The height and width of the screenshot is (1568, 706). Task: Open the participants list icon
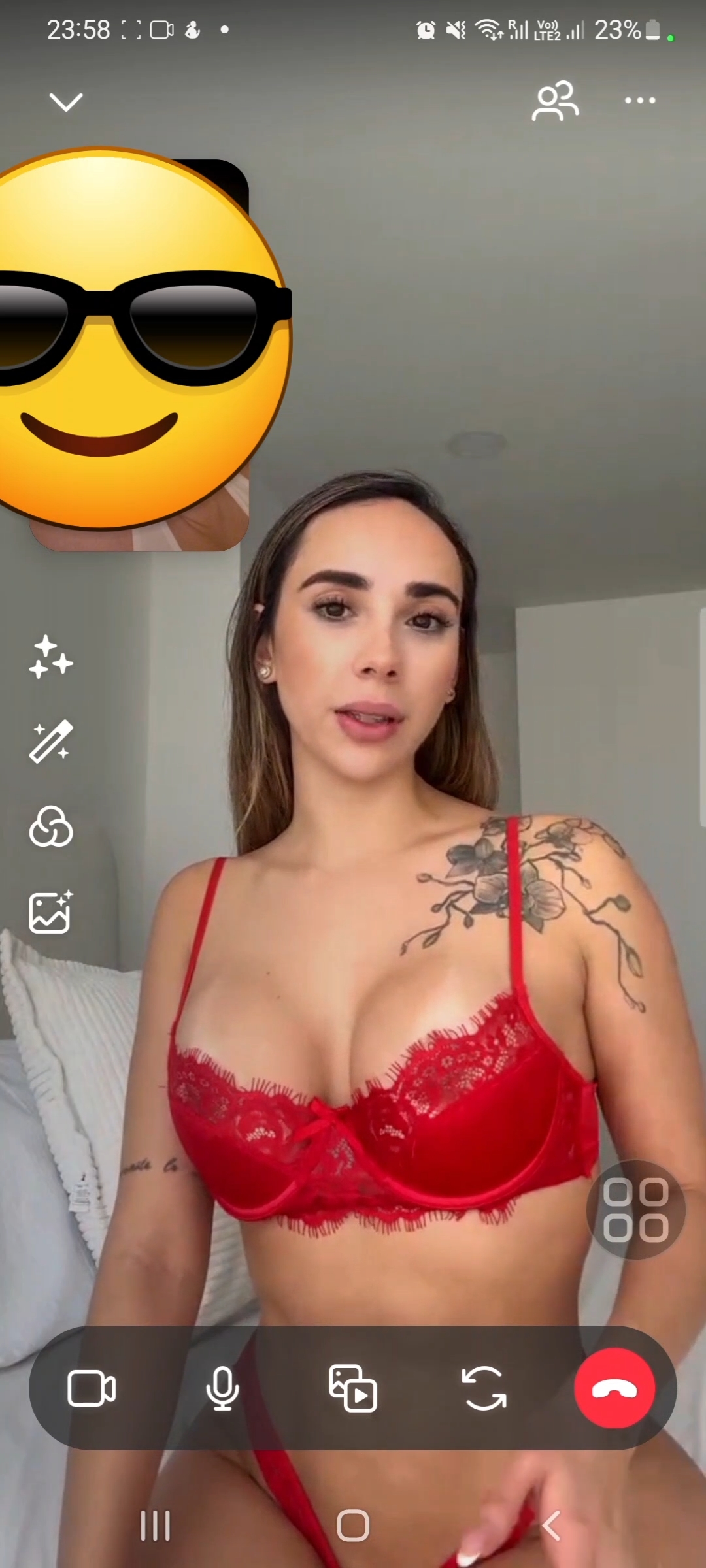555,101
